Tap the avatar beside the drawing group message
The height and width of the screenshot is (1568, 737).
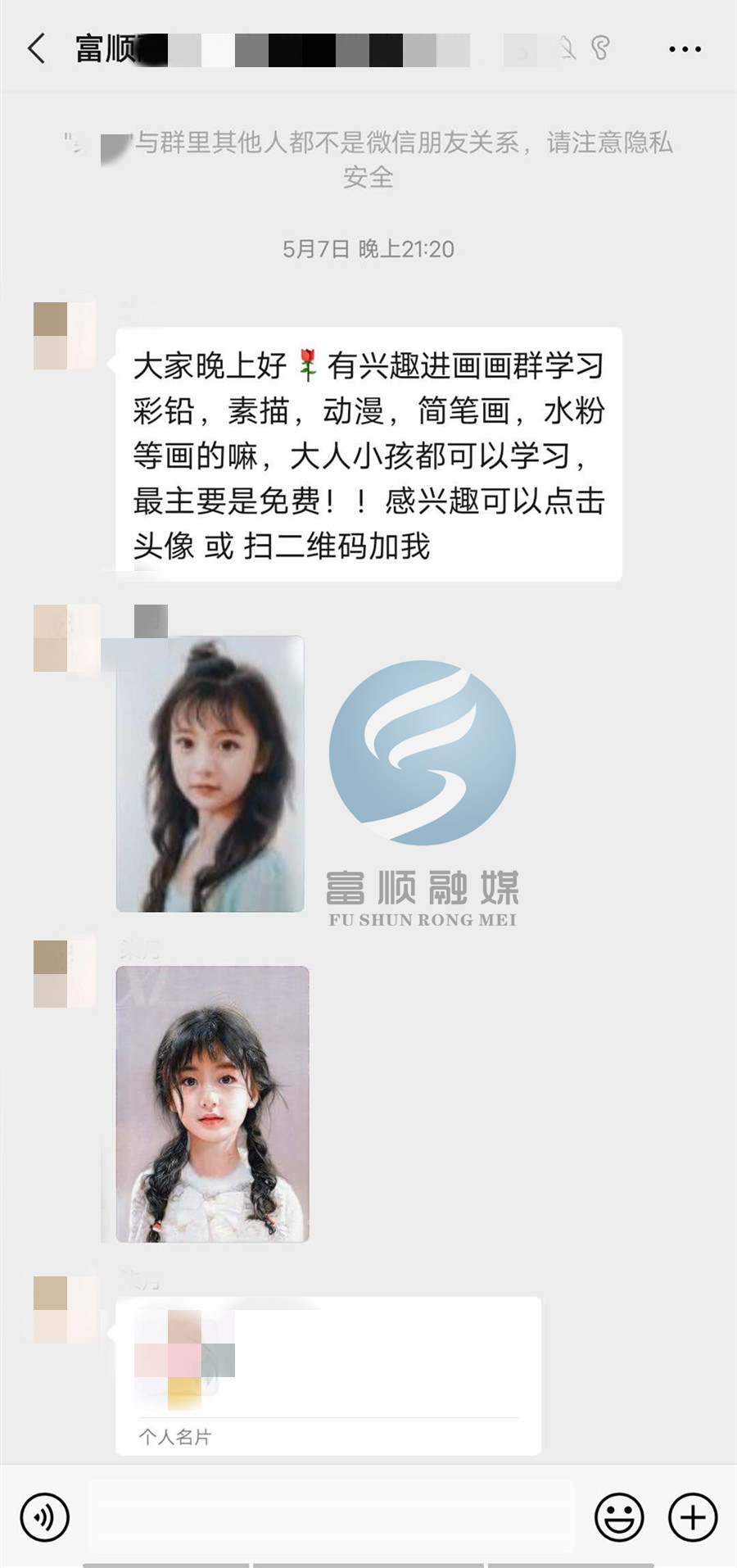[64, 335]
